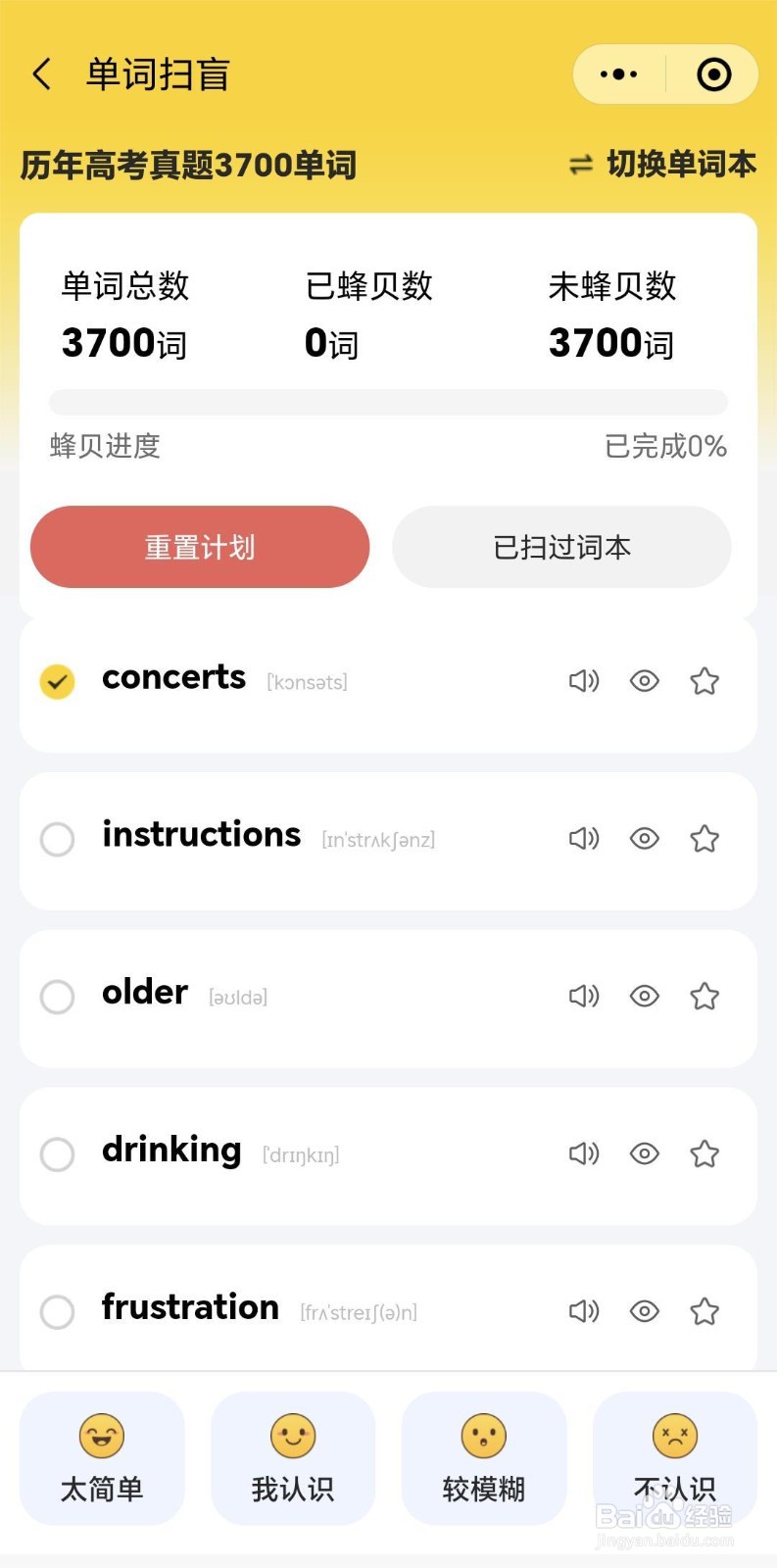Image resolution: width=777 pixels, height=1568 pixels.
Task: Tap the 重置计划 button
Action: (x=200, y=547)
